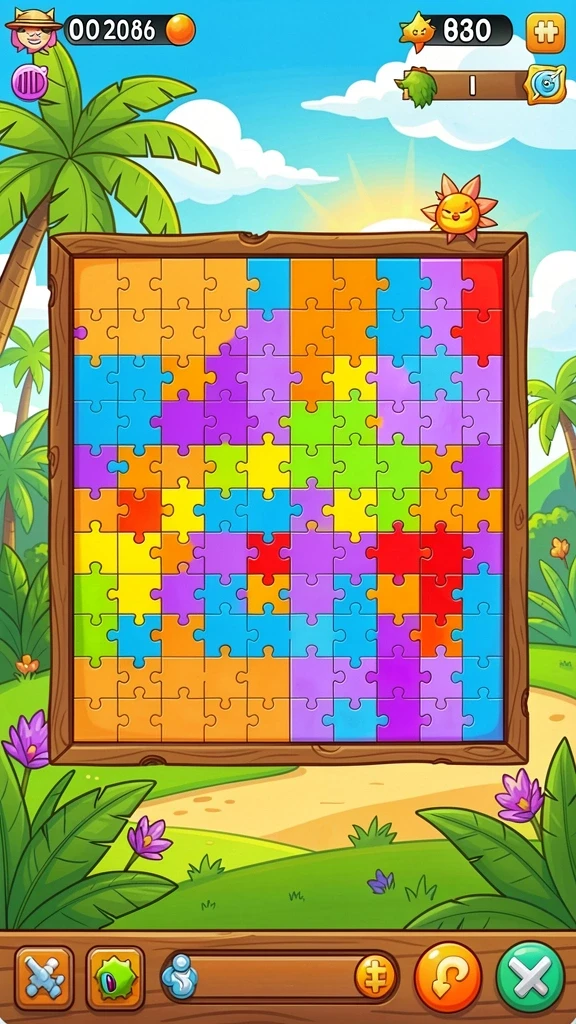576x1024 pixels.
Task: Select the green spiky monster booster
Action: coord(115,978)
